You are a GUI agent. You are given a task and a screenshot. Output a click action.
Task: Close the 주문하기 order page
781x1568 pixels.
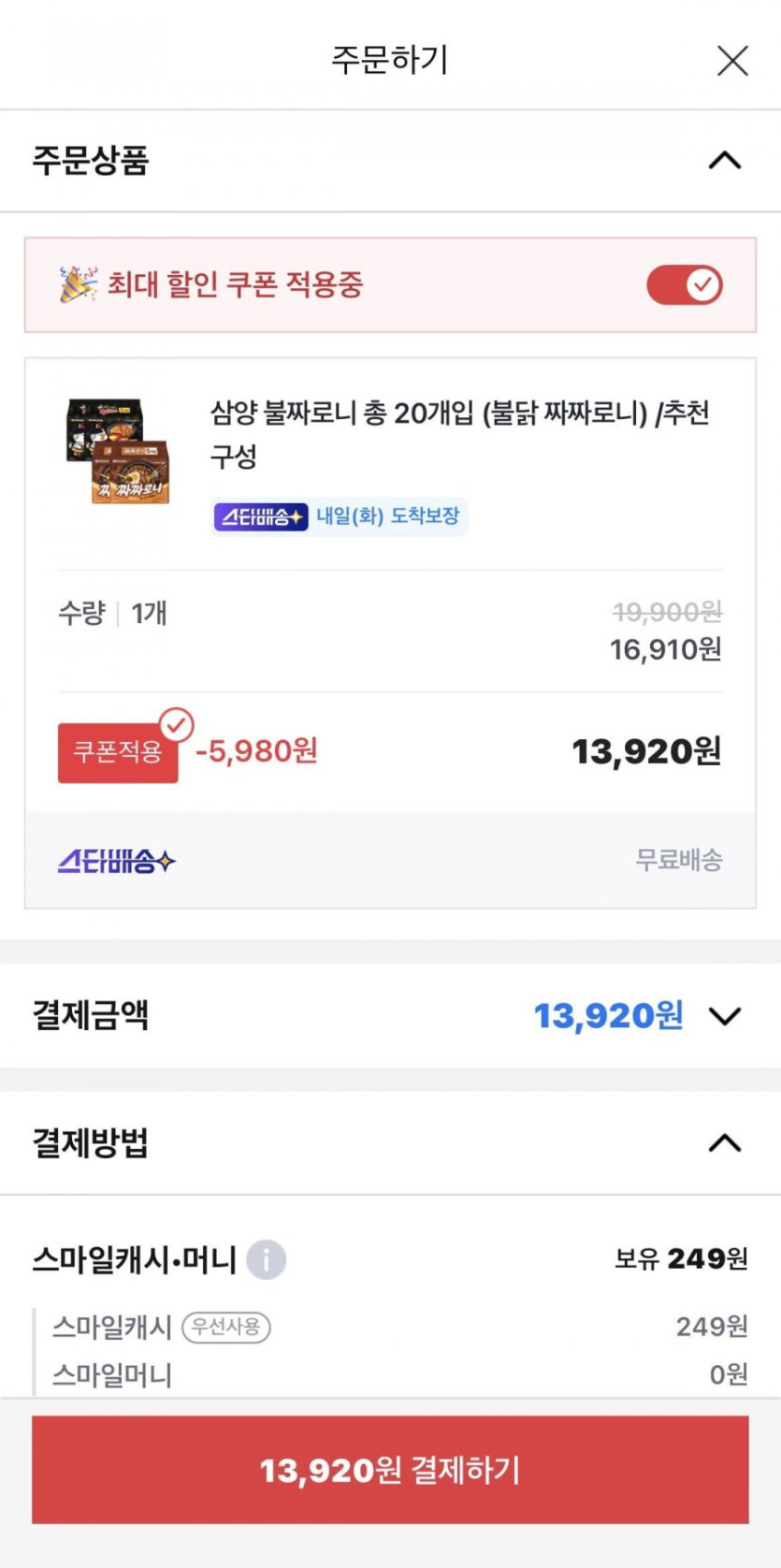tap(732, 61)
